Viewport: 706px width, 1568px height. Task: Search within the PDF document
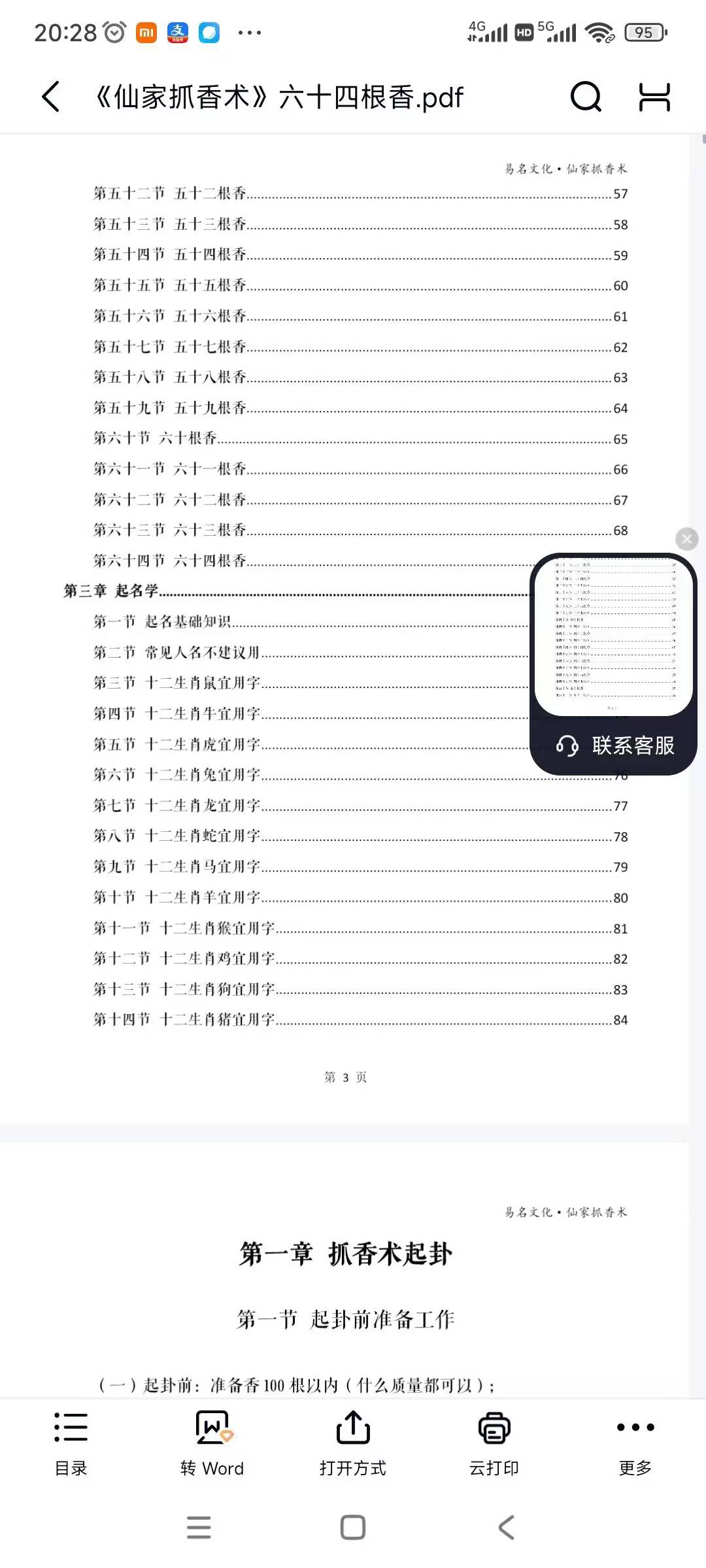pos(585,97)
